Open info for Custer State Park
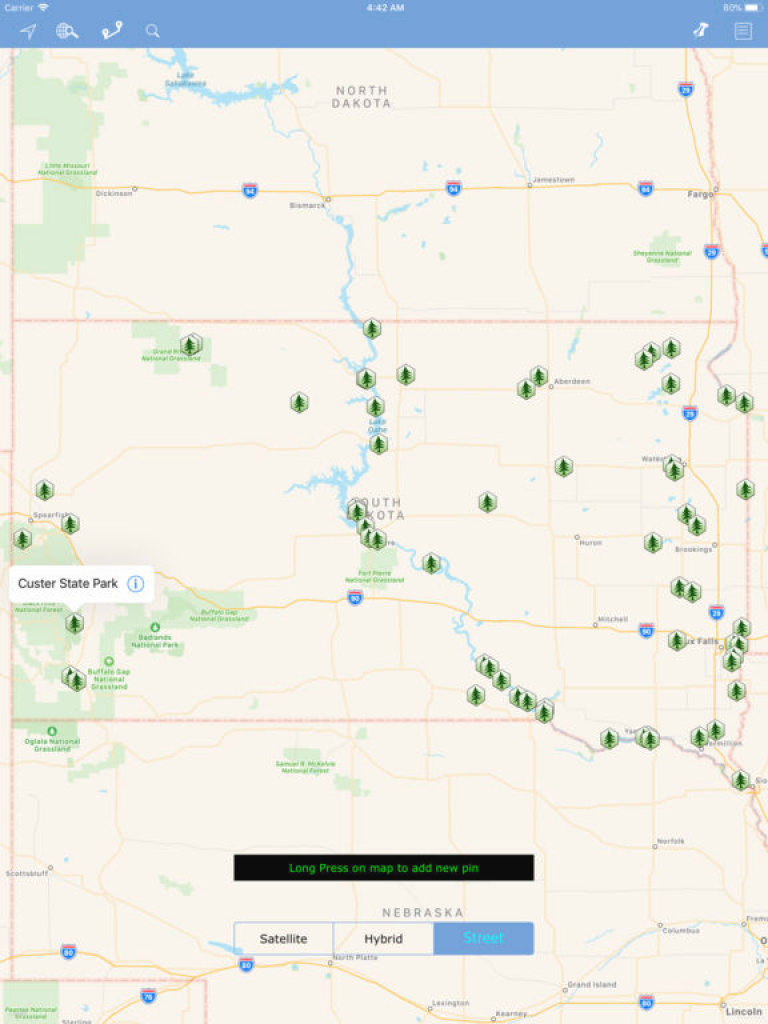The width and height of the screenshot is (768, 1024). [136, 584]
